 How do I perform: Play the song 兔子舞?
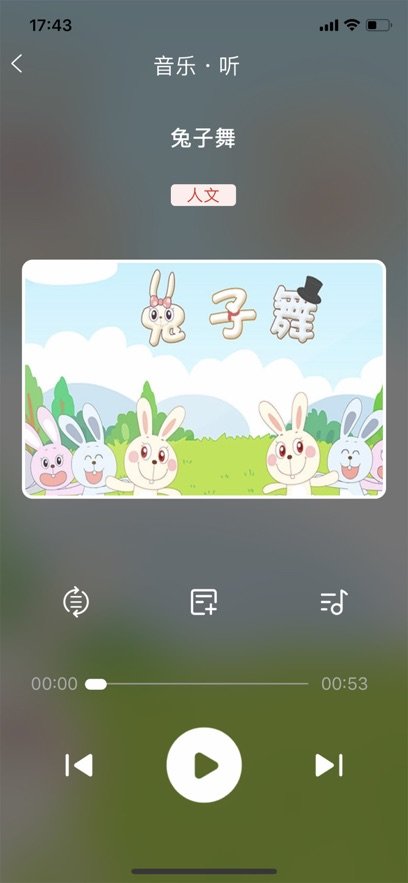(x=204, y=765)
